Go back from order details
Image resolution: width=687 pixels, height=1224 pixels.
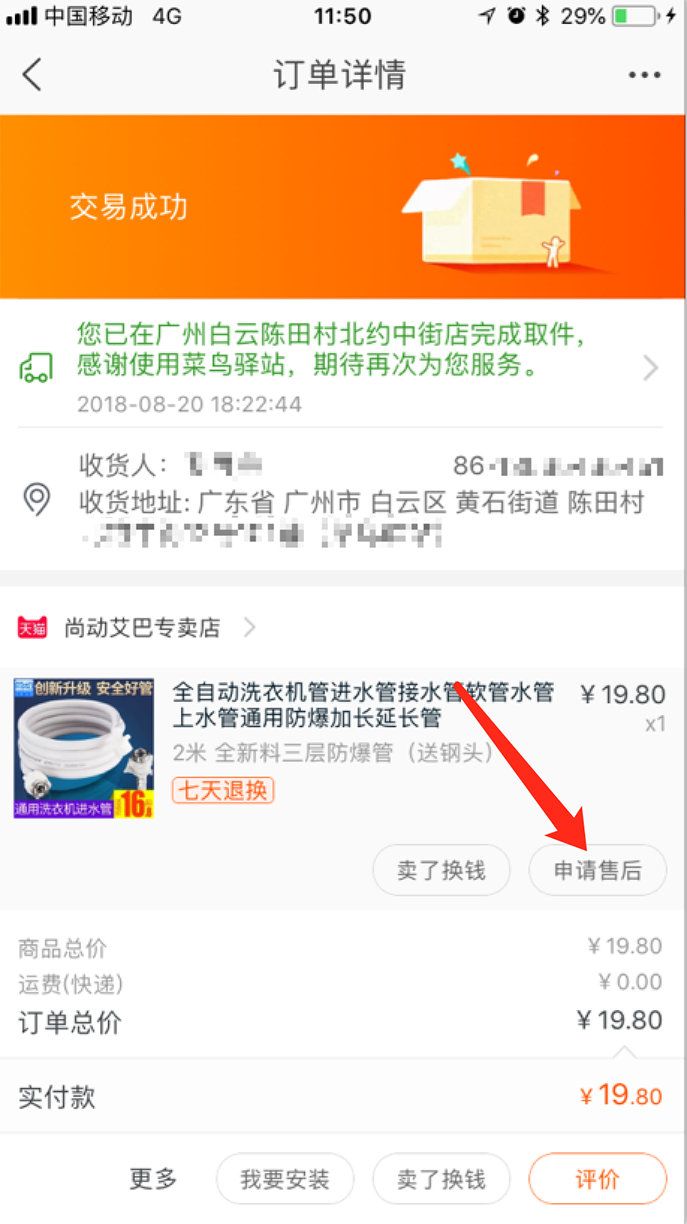[33, 75]
